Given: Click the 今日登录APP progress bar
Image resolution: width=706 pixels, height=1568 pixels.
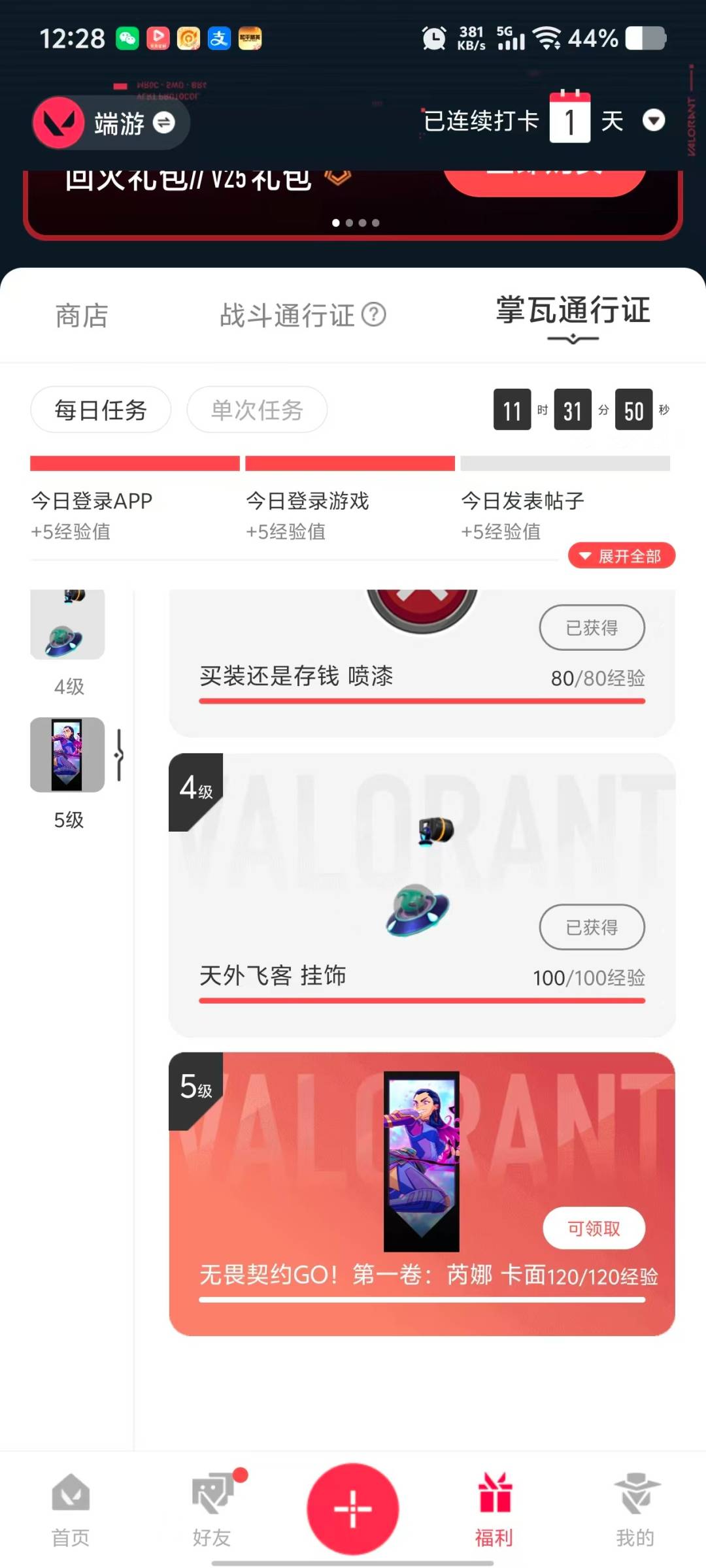Looking at the screenshot, I should pyautogui.click(x=134, y=463).
